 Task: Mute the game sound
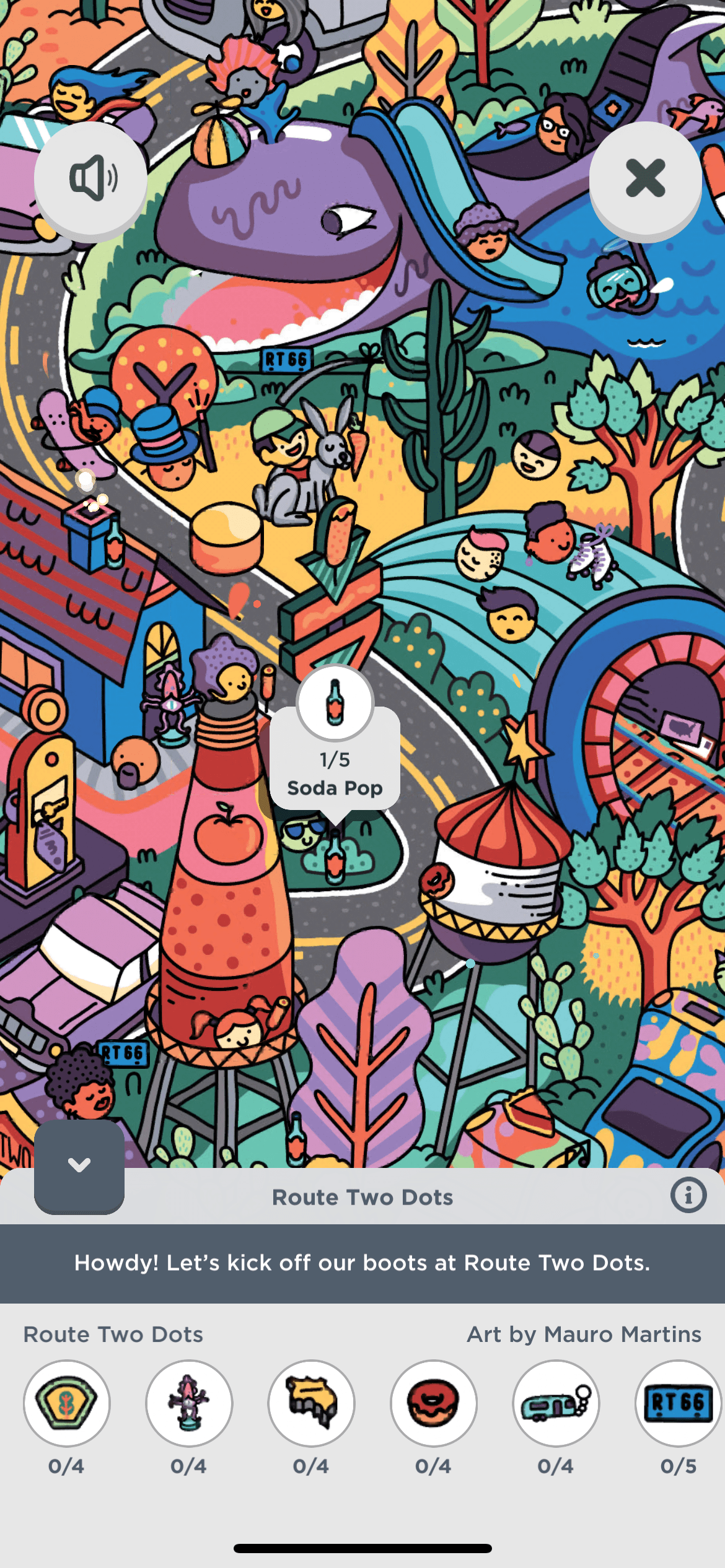click(x=90, y=178)
